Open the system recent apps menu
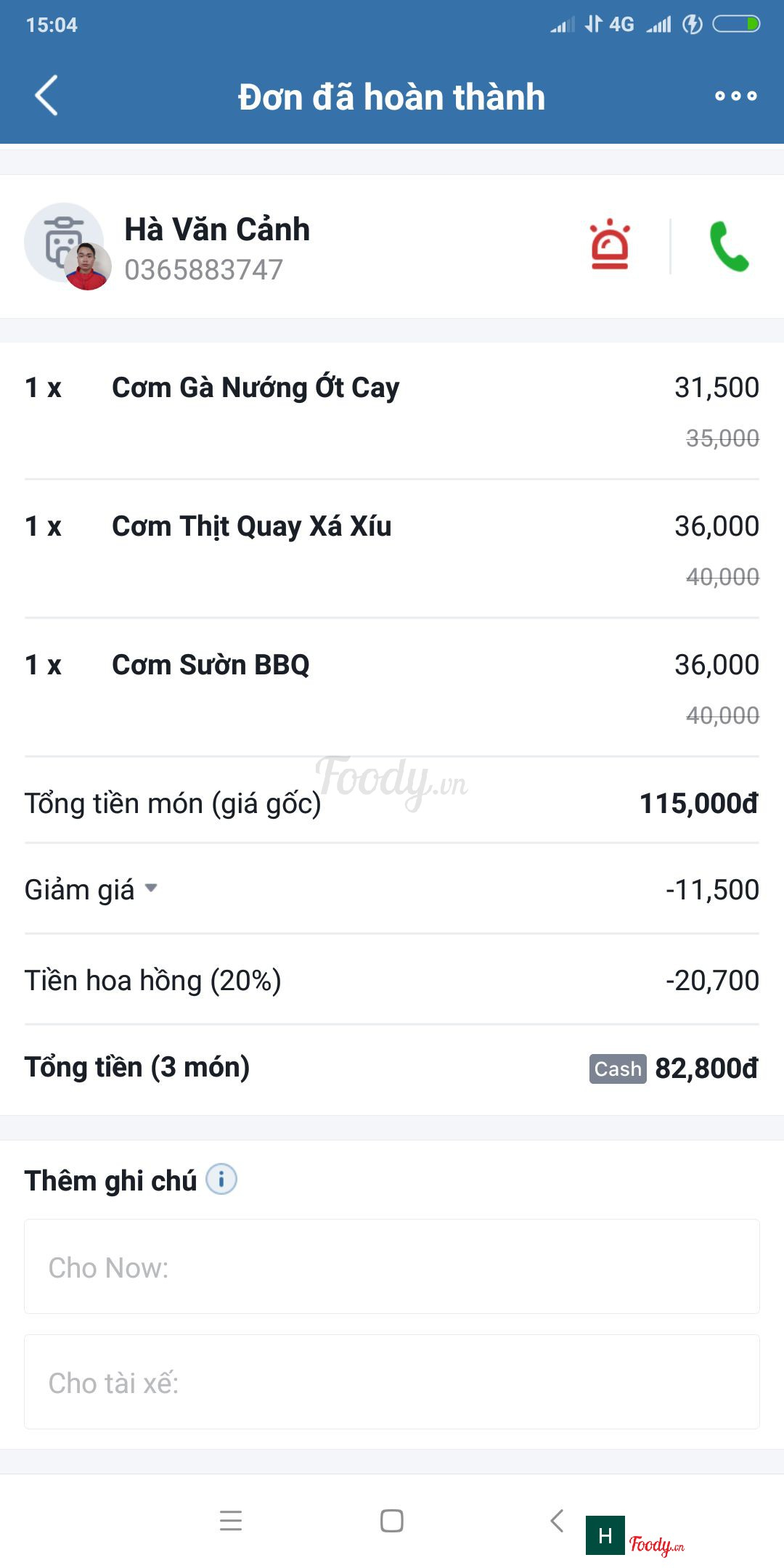This screenshot has width=784, height=1568. pos(231,1520)
